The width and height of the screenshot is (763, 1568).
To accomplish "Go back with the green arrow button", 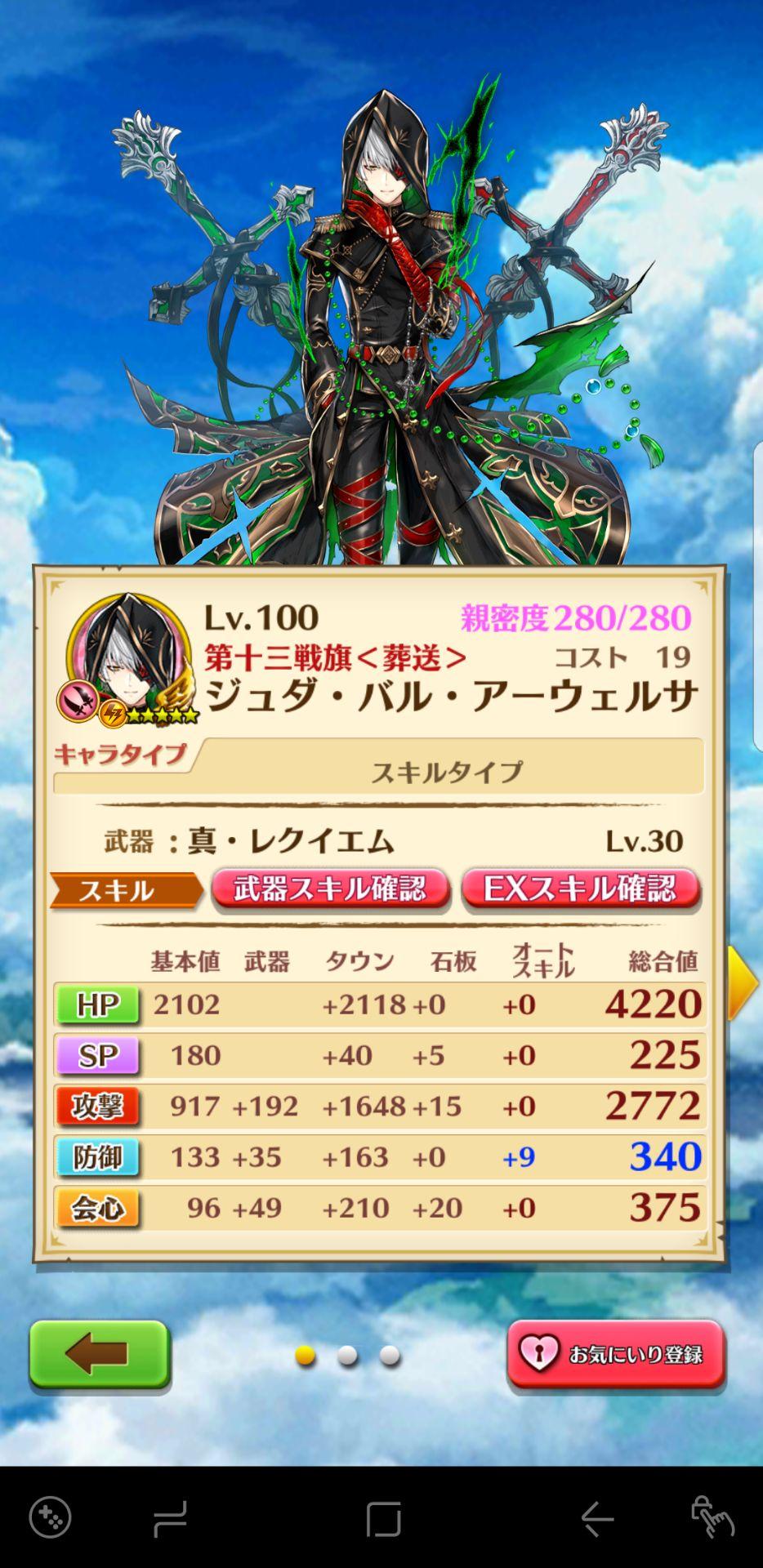I will click(99, 1354).
